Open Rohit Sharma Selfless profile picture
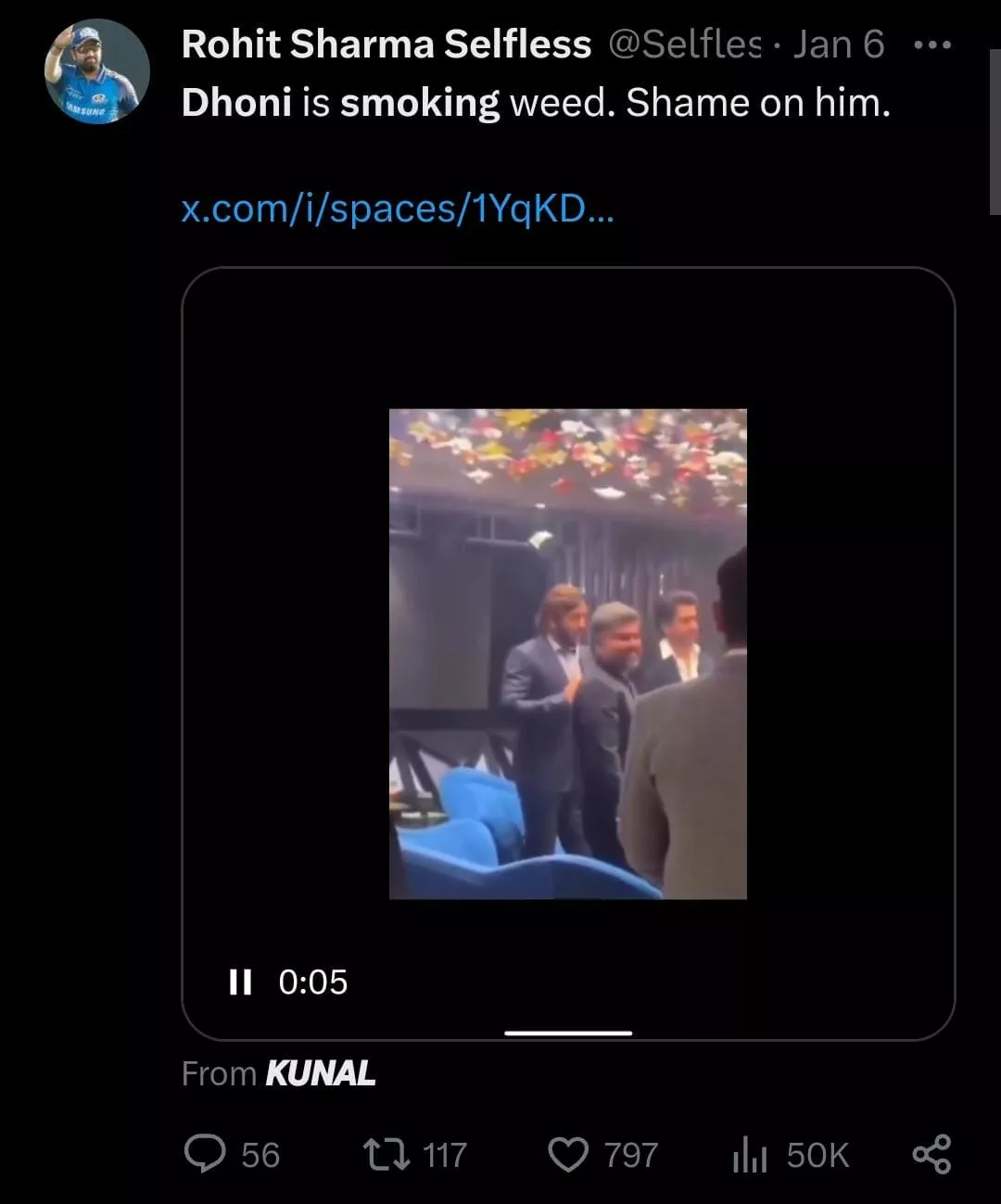 [x=97, y=71]
